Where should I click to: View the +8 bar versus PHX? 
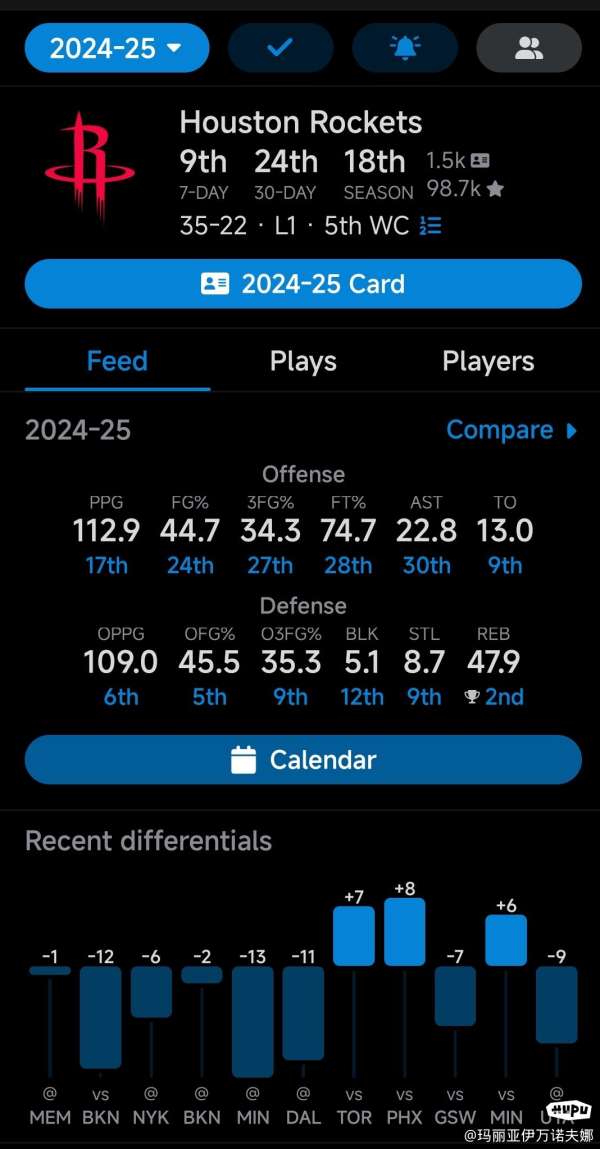[404, 932]
